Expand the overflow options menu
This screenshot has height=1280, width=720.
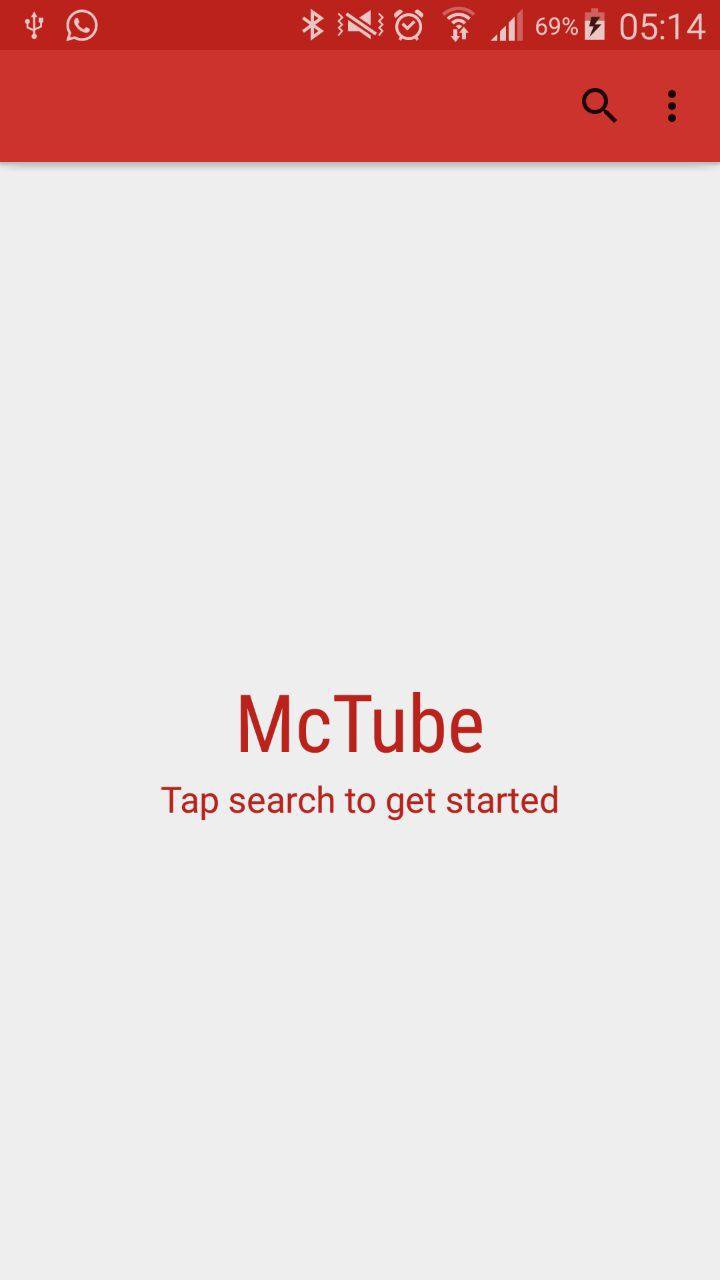pos(671,105)
